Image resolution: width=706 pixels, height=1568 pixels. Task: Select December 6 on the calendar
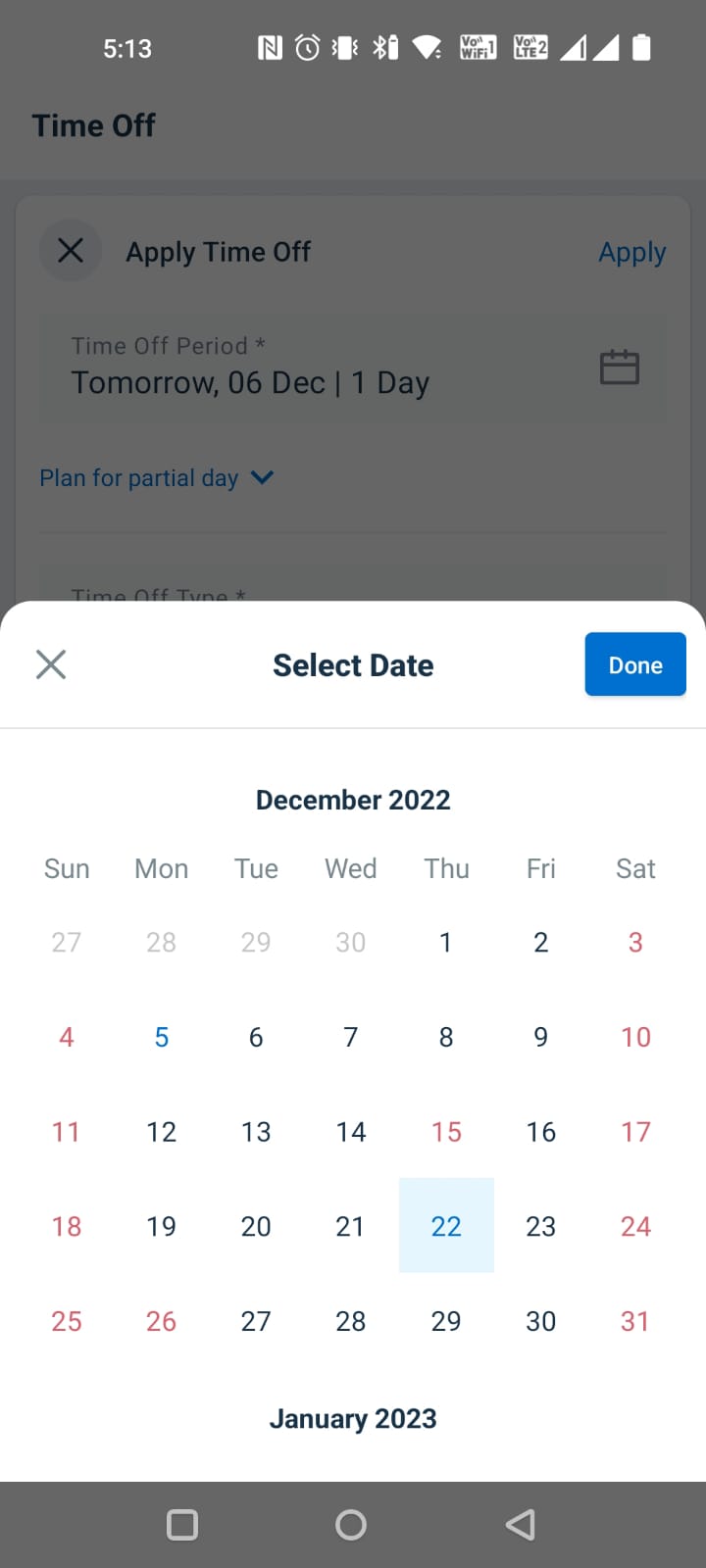[256, 1037]
